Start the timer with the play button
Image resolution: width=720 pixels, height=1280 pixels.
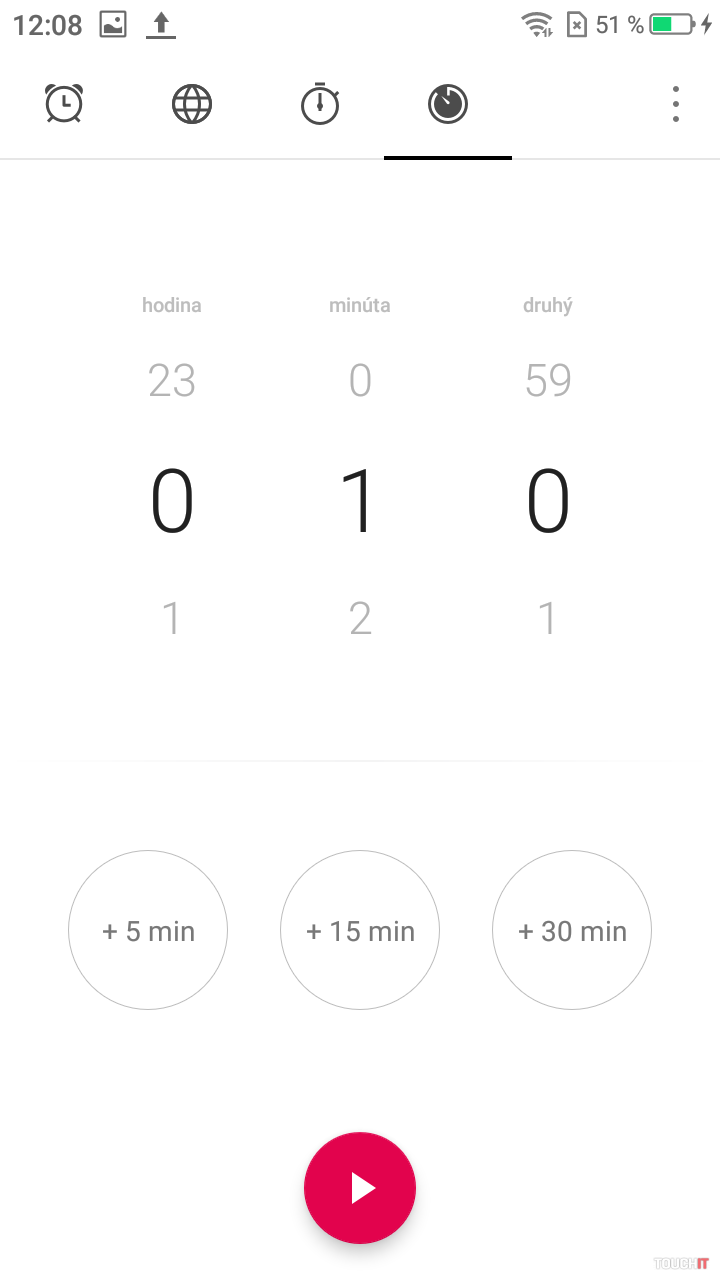coord(360,1188)
